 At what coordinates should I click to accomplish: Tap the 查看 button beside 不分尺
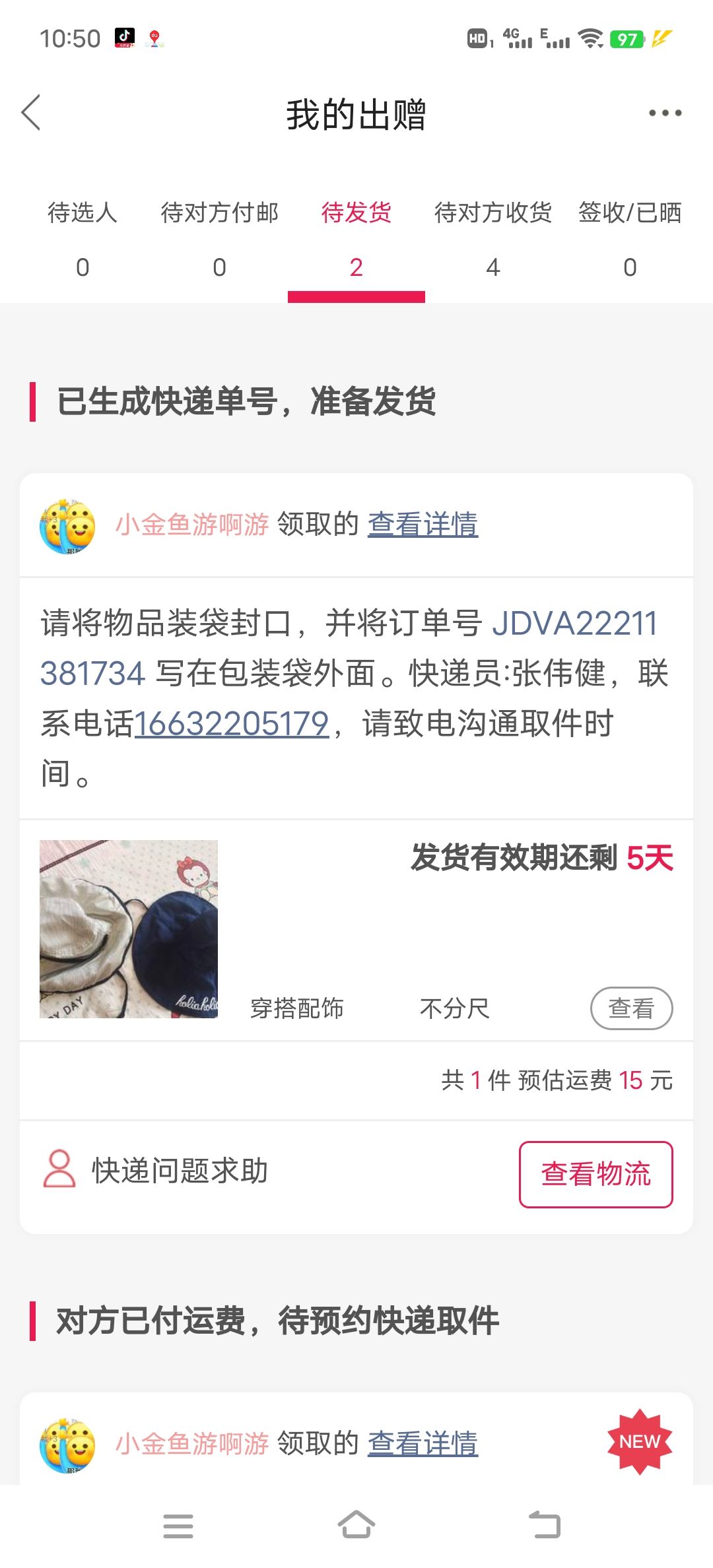pos(631,1008)
